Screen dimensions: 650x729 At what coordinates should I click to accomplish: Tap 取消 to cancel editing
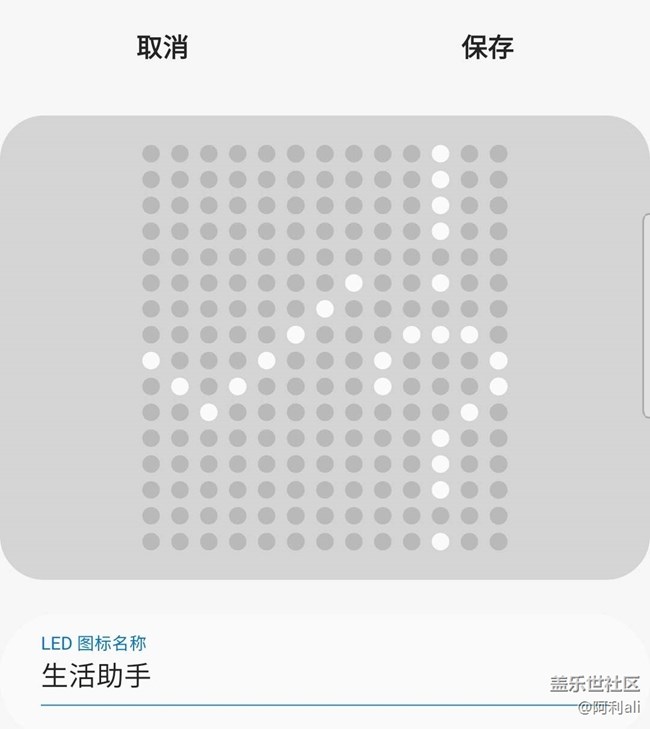(162, 47)
